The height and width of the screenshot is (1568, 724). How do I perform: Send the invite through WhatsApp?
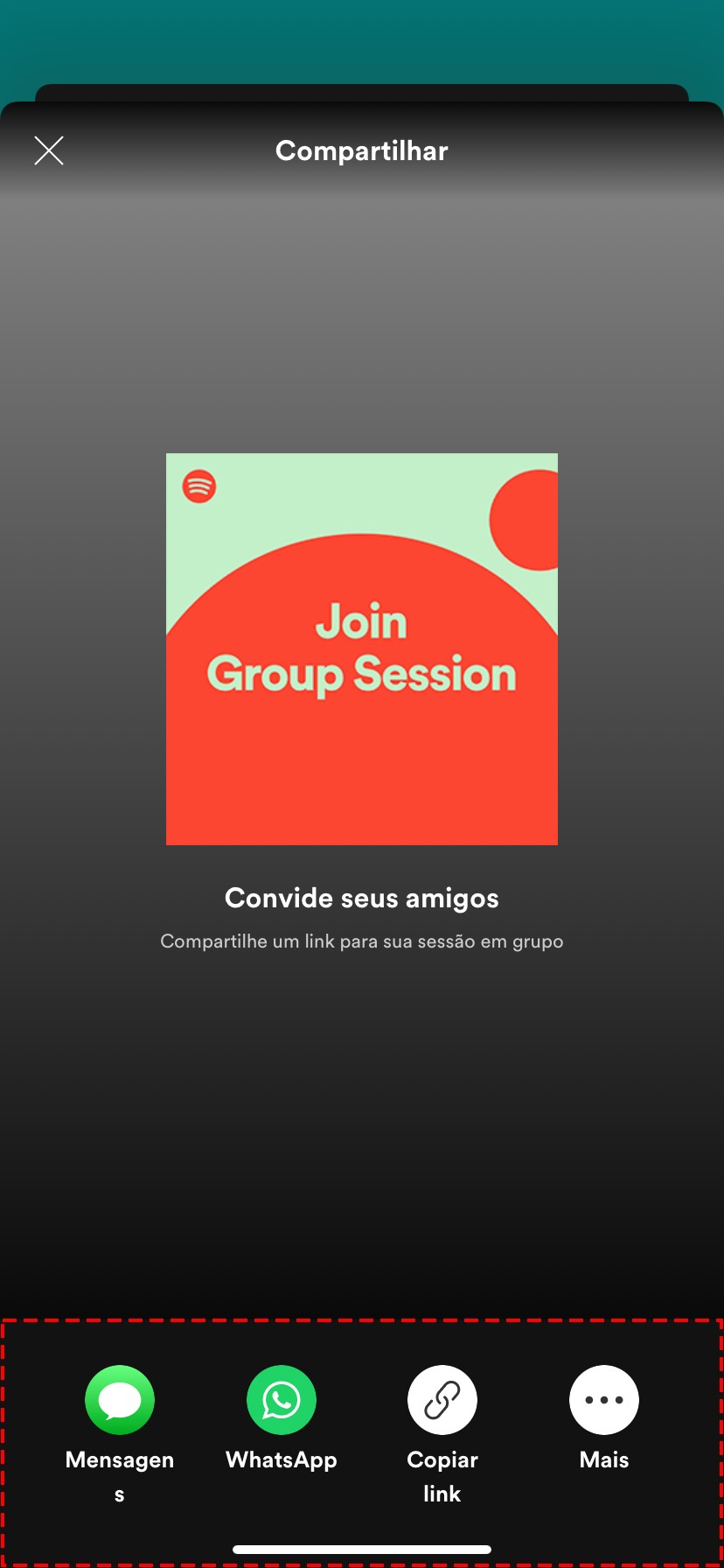(282, 1400)
